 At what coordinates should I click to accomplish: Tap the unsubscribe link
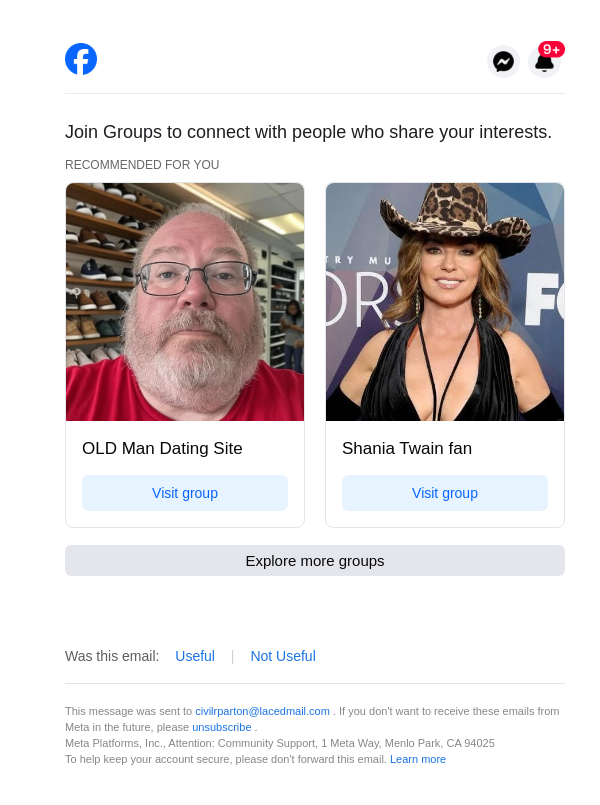pos(222,727)
